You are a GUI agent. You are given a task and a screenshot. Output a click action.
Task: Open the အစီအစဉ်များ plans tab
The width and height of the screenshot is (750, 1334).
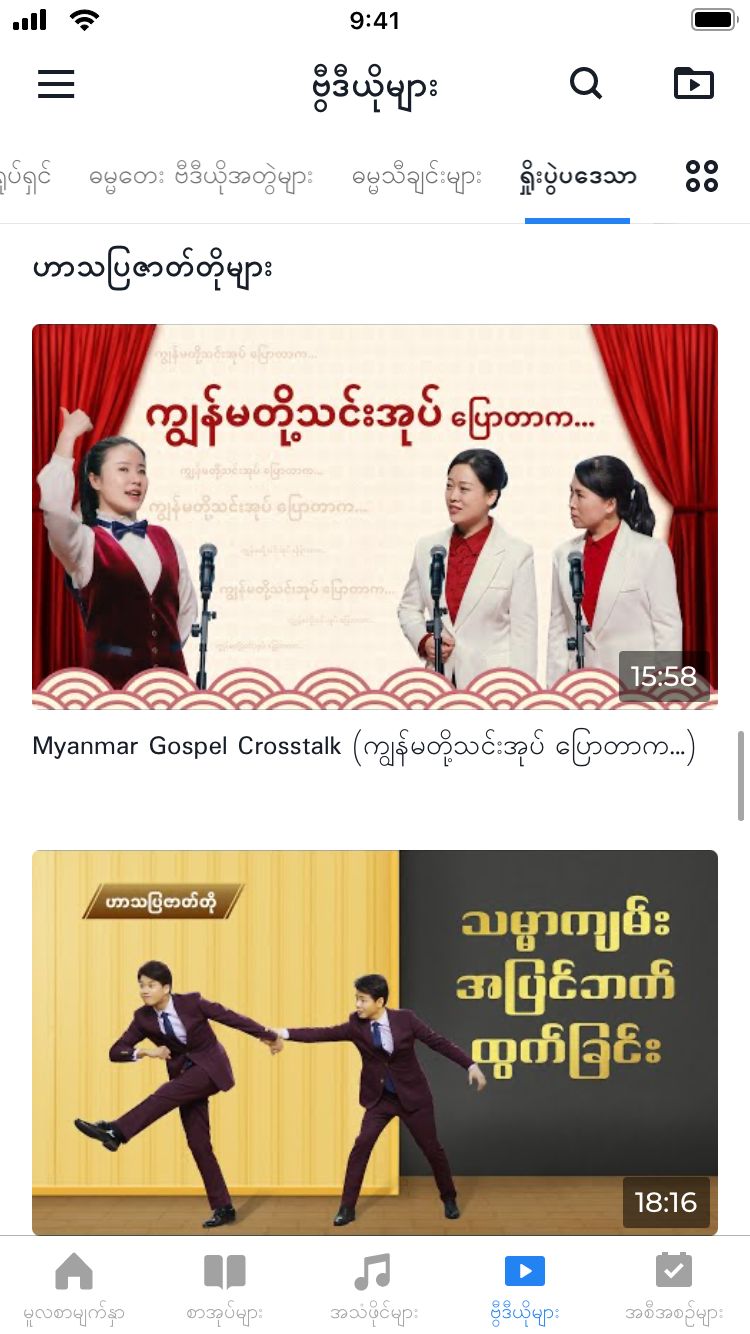tap(674, 1286)
